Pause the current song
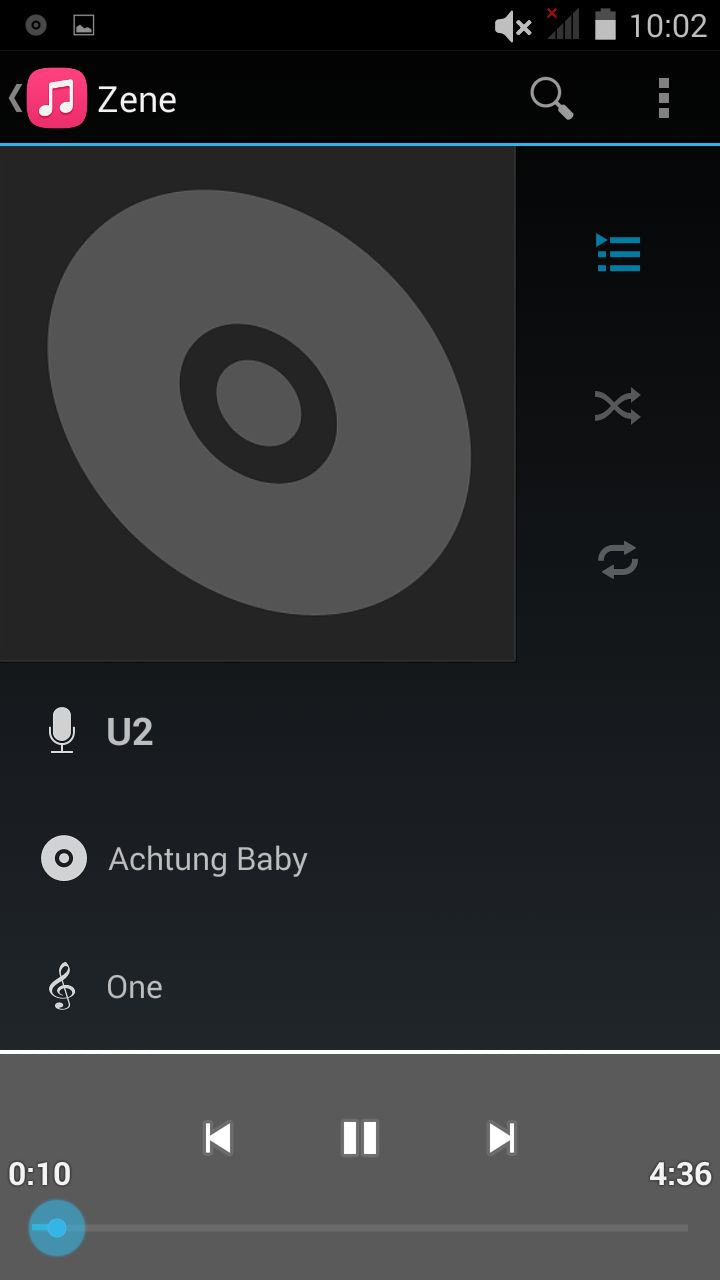Image resolution: width=720 pixels, height=1280 pixels. pyautogui.click(x=360, y=1138)
